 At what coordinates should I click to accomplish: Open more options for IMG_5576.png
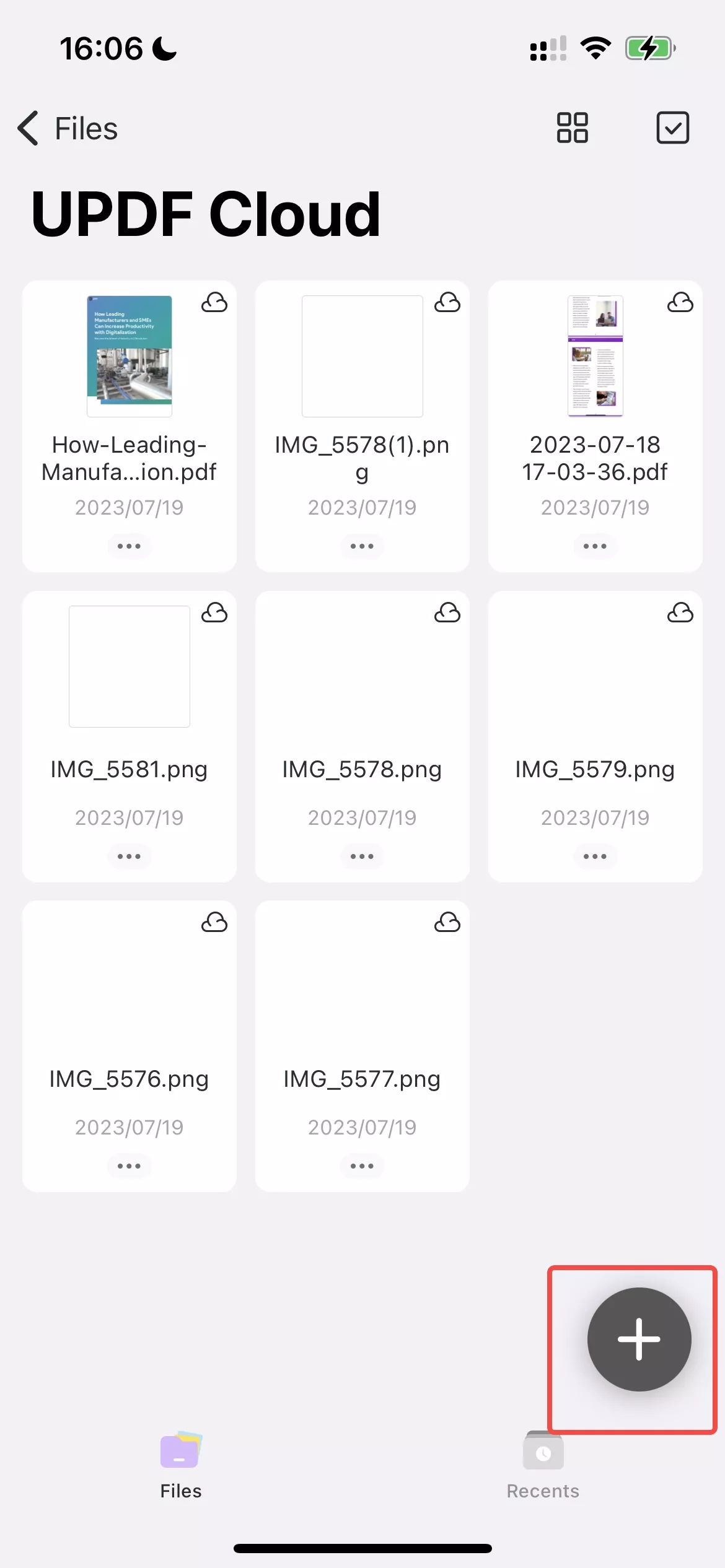pos(129,1165)
